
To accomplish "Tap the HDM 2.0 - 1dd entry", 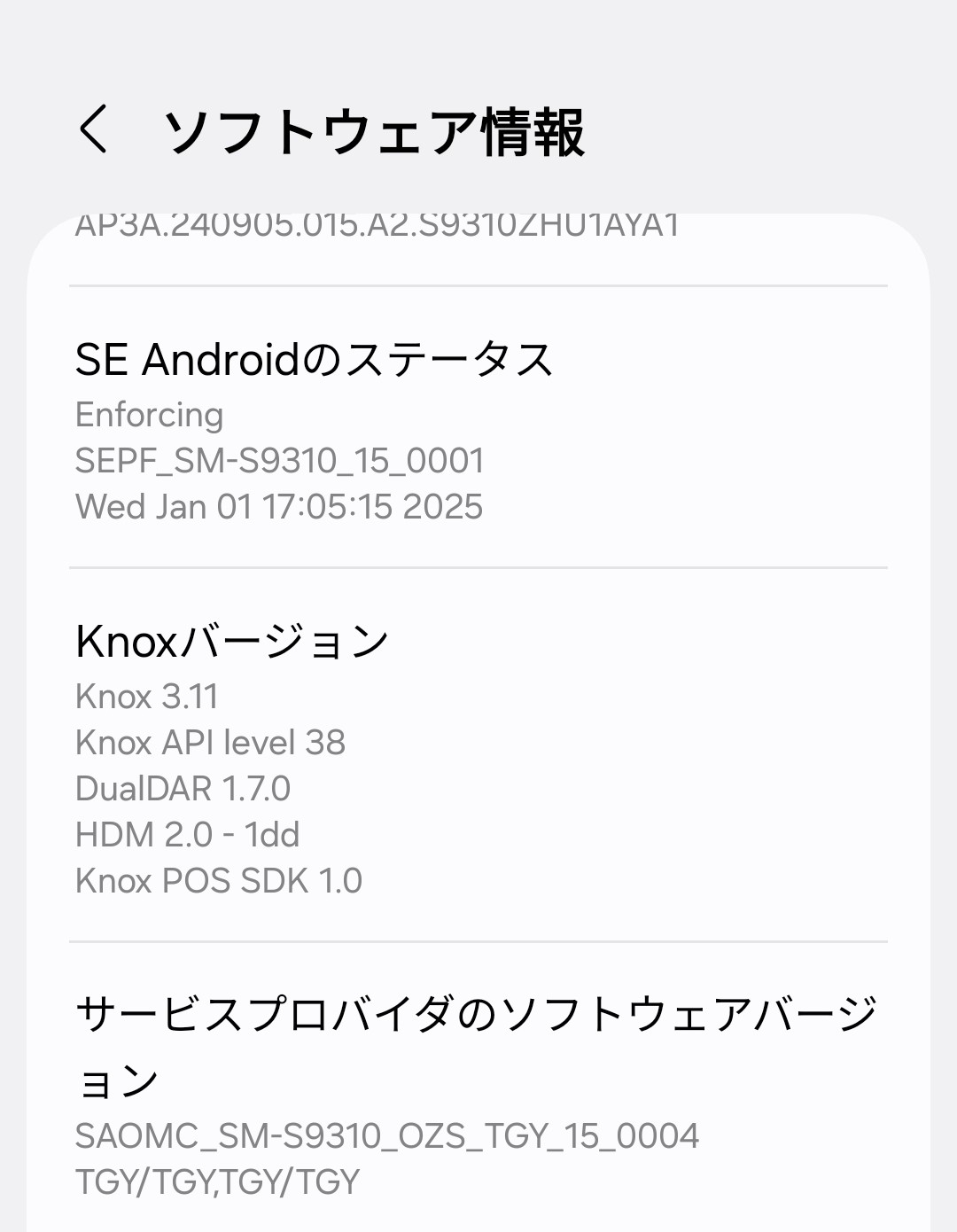I will tap(188, 835).
